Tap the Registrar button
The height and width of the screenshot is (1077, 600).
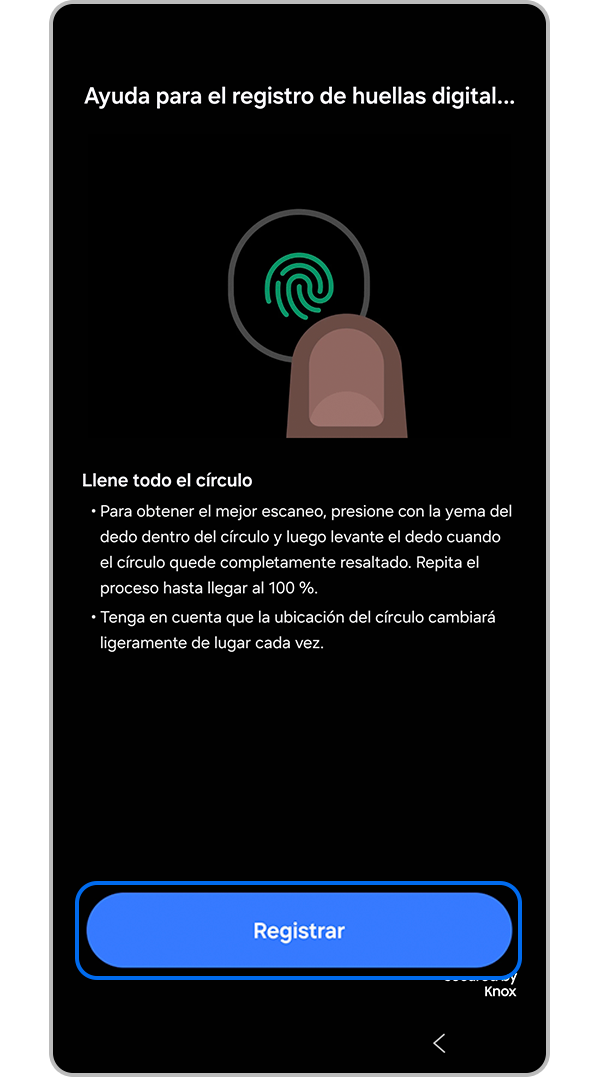click(299, 930)
